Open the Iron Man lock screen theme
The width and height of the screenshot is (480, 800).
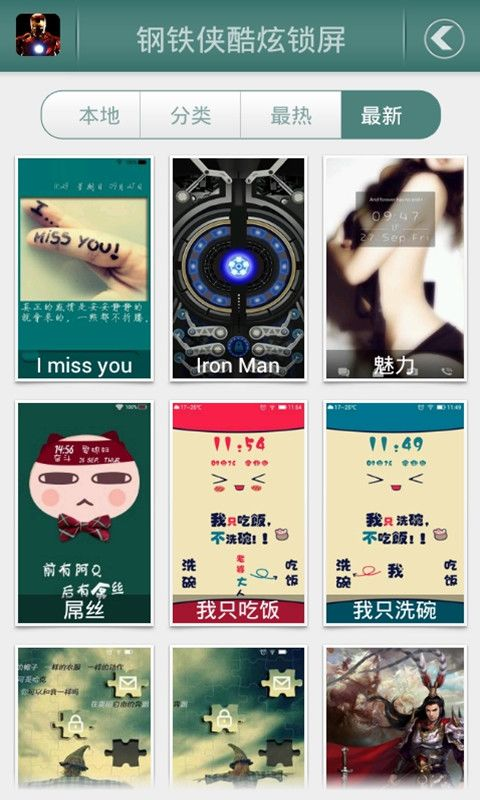pyautogui.click(x=238, y=268)
